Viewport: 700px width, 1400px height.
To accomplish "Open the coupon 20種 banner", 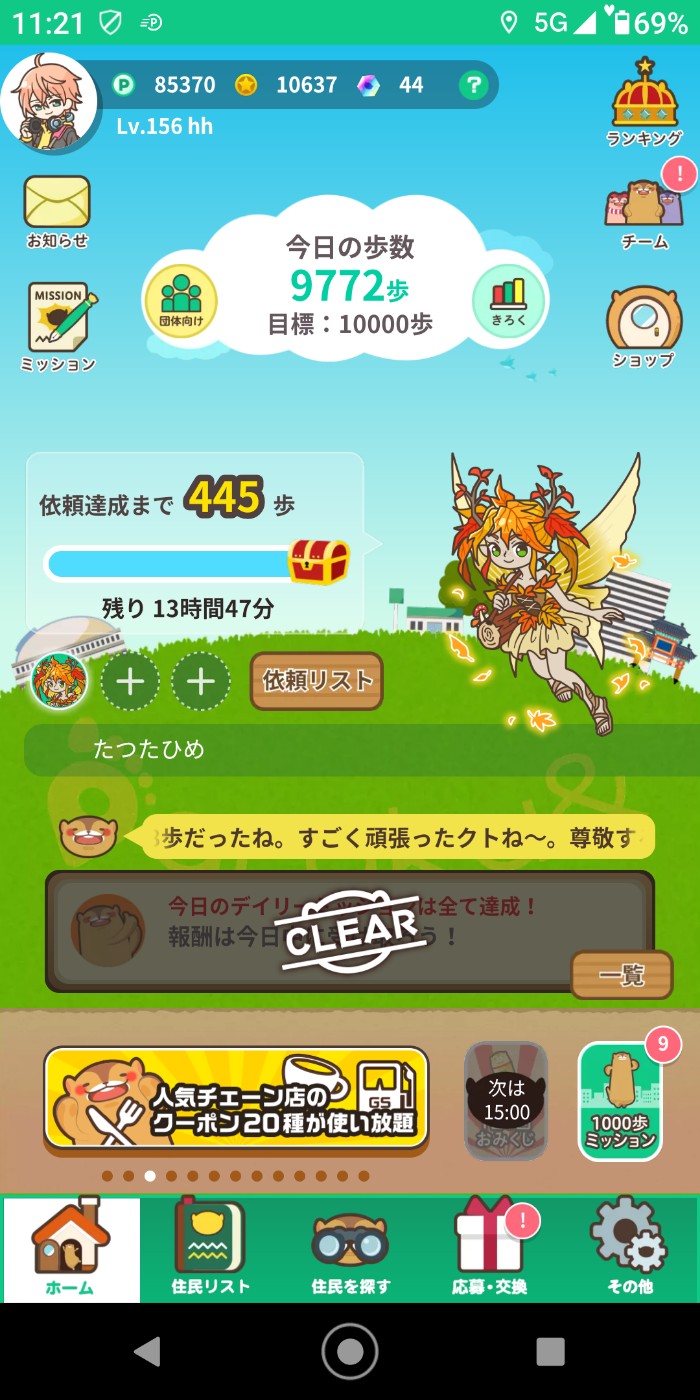I will coord(236,1098).
